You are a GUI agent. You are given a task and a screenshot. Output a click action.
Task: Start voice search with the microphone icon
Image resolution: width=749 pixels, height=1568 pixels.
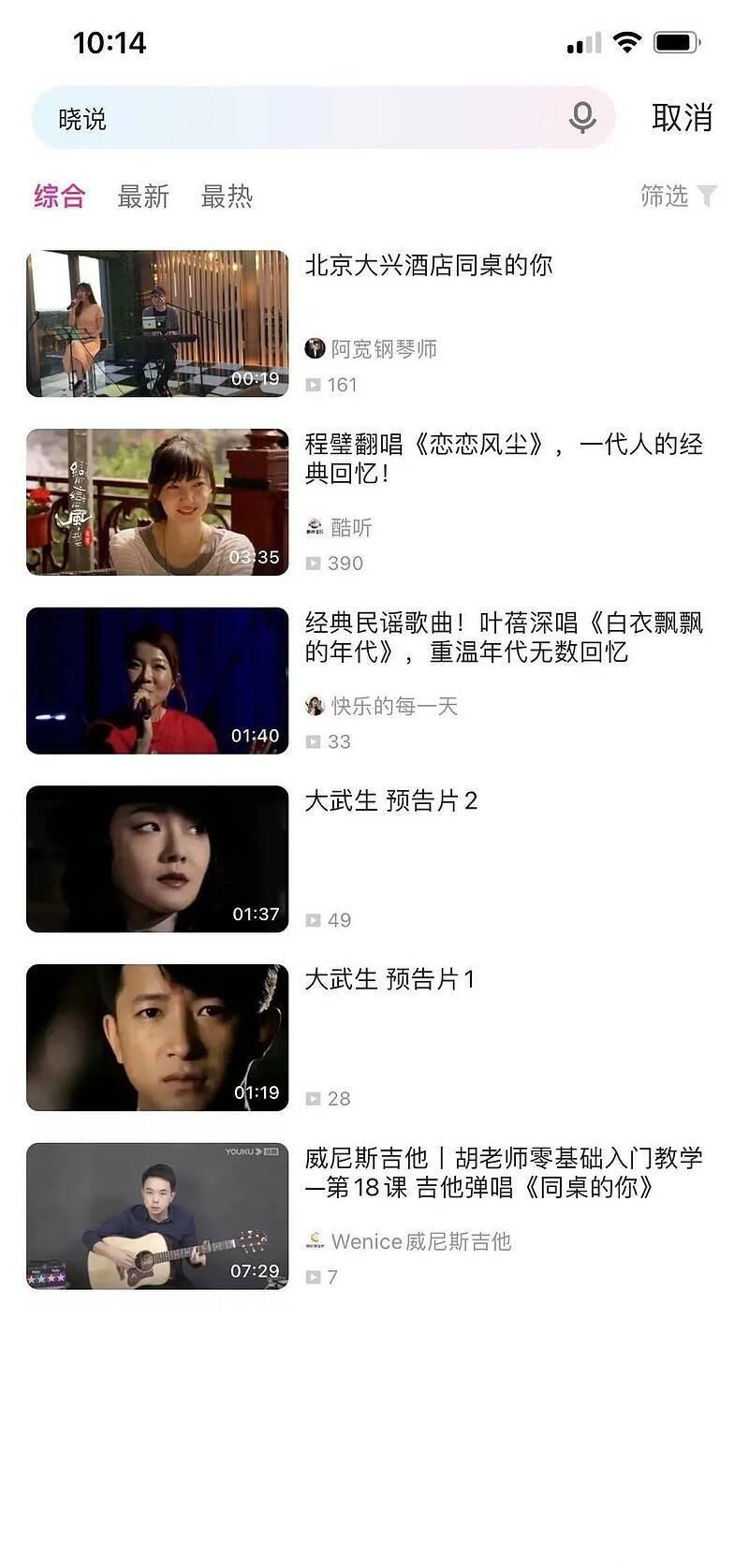tap(582, 118)
